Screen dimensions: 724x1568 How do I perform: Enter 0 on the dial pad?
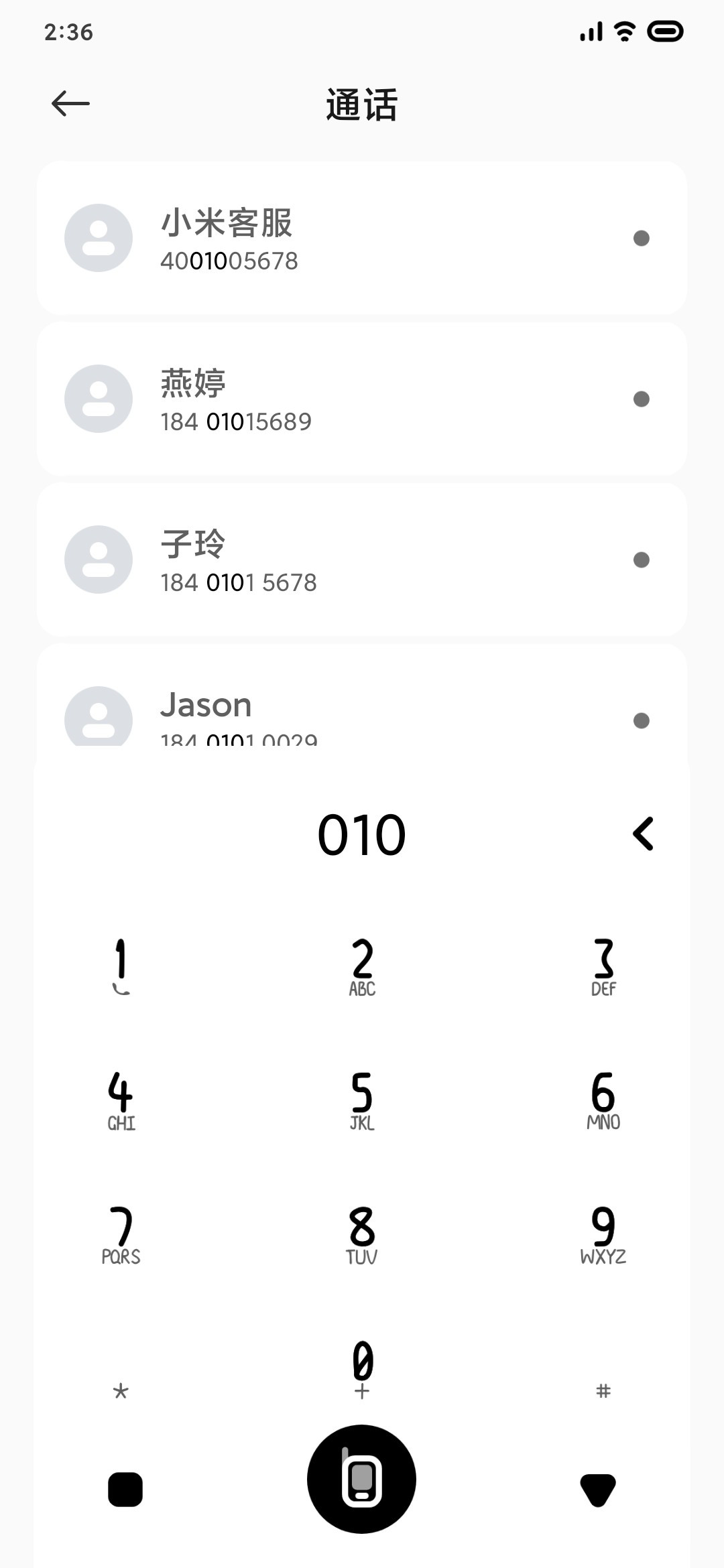pos(362,1368)
